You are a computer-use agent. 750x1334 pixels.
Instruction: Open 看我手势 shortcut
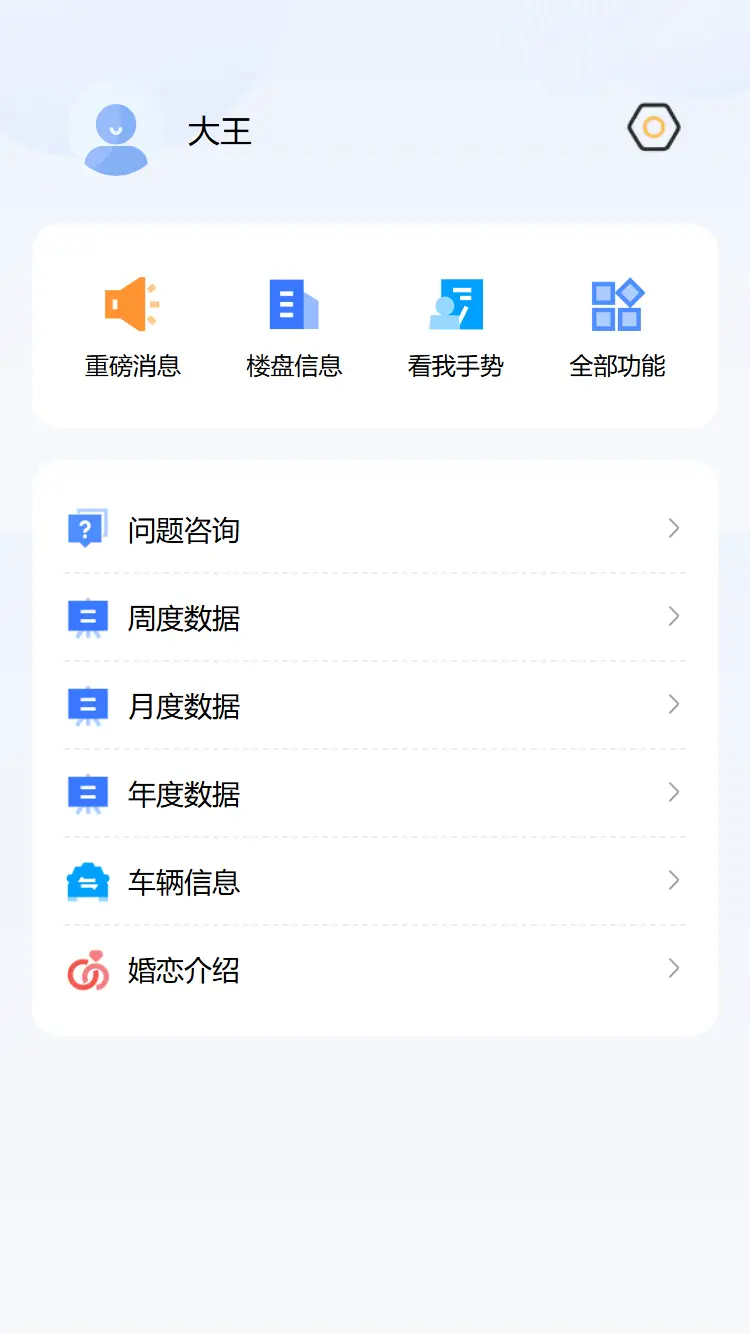point(456,328)
